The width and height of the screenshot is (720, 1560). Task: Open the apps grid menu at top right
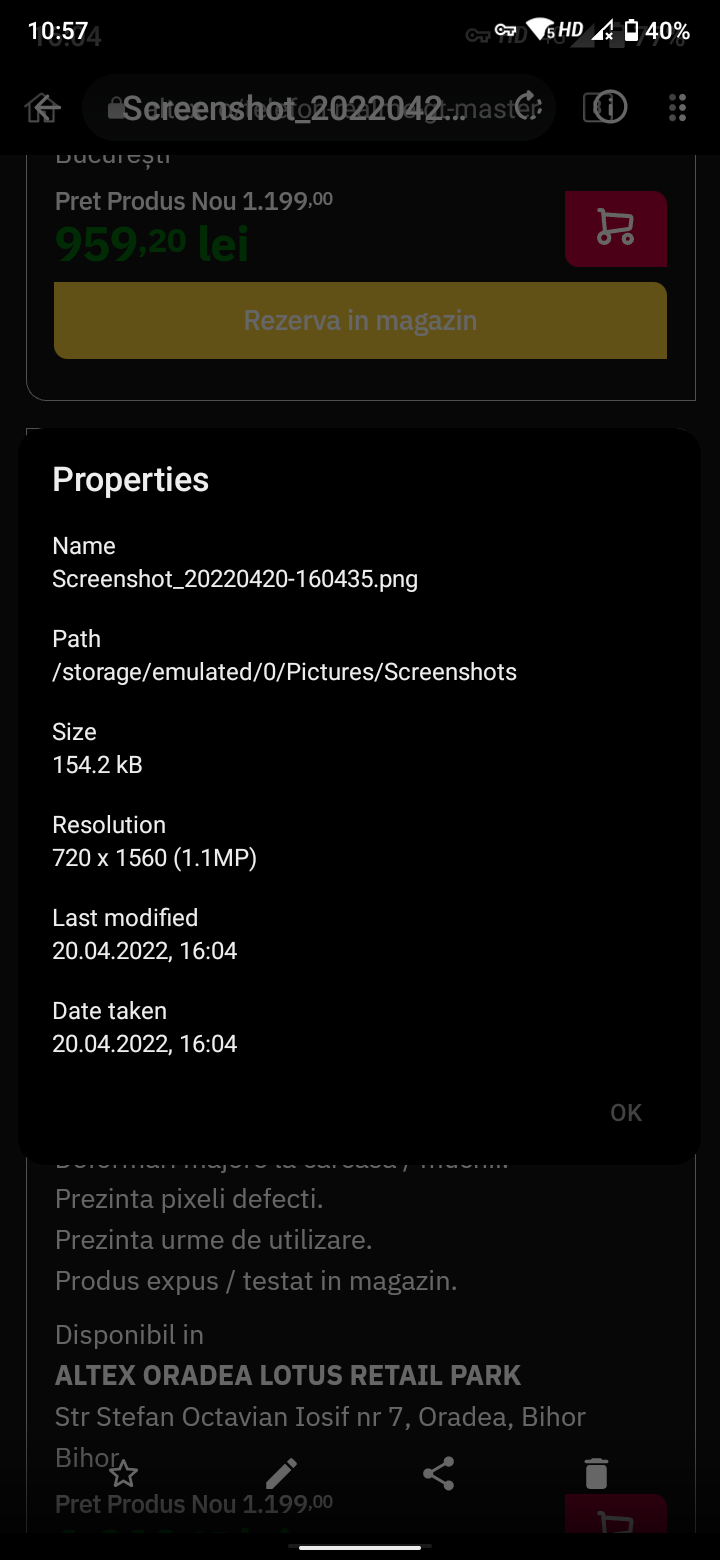[677, 107]
